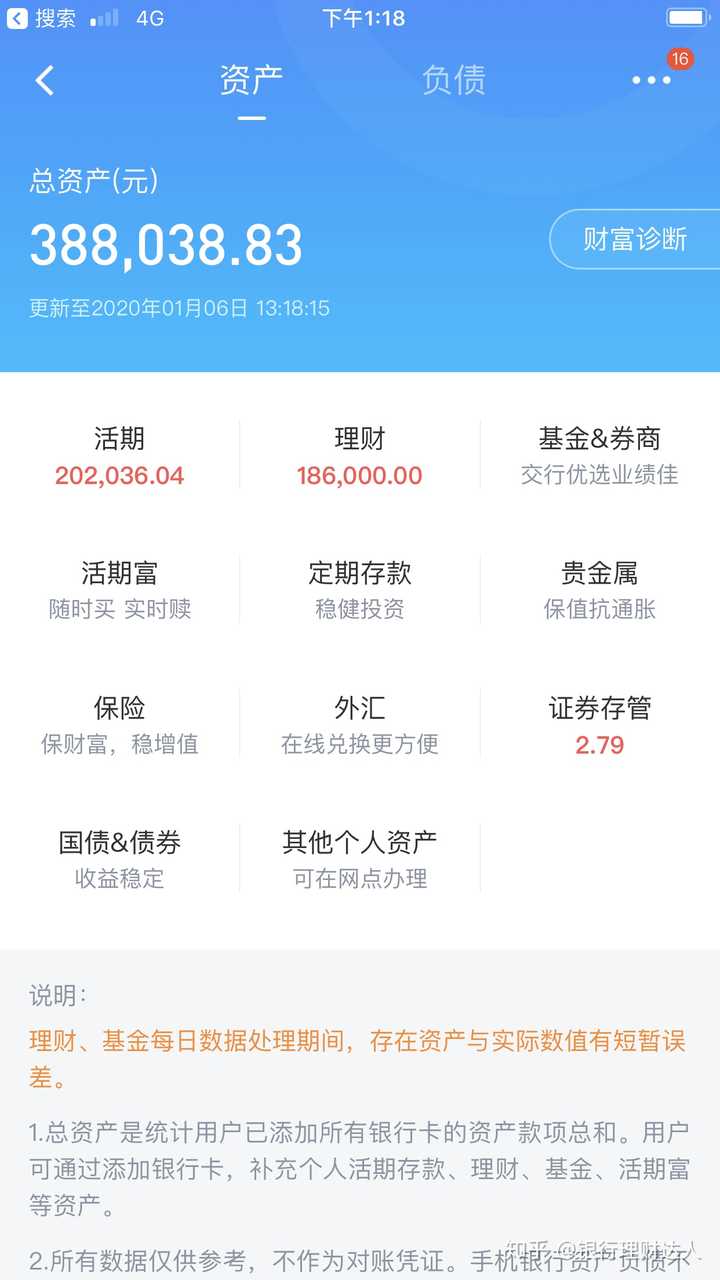The width and height of the screenshot is (720, 1280).
Task: Open 外汇 currency exchange
Action: point(360,725)
